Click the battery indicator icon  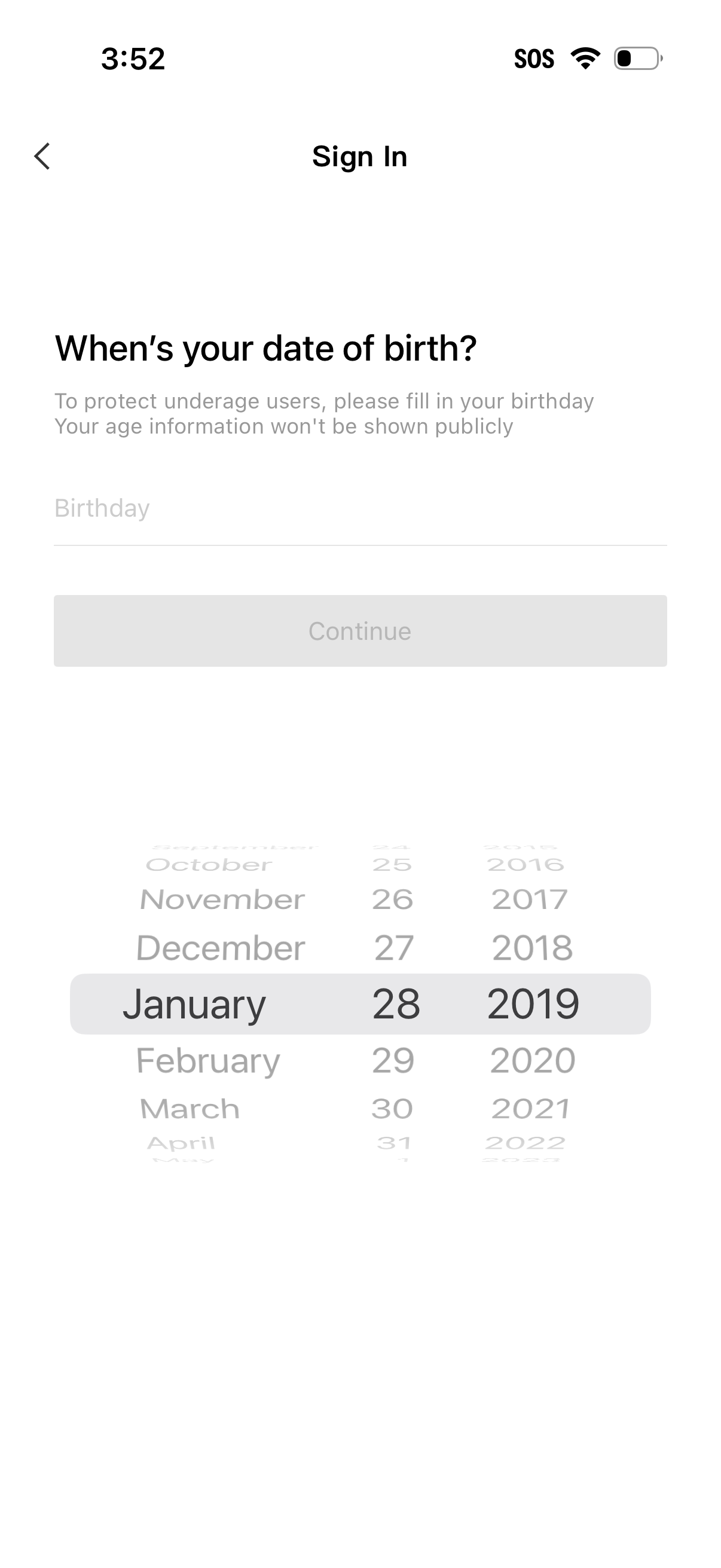[638, 58]
